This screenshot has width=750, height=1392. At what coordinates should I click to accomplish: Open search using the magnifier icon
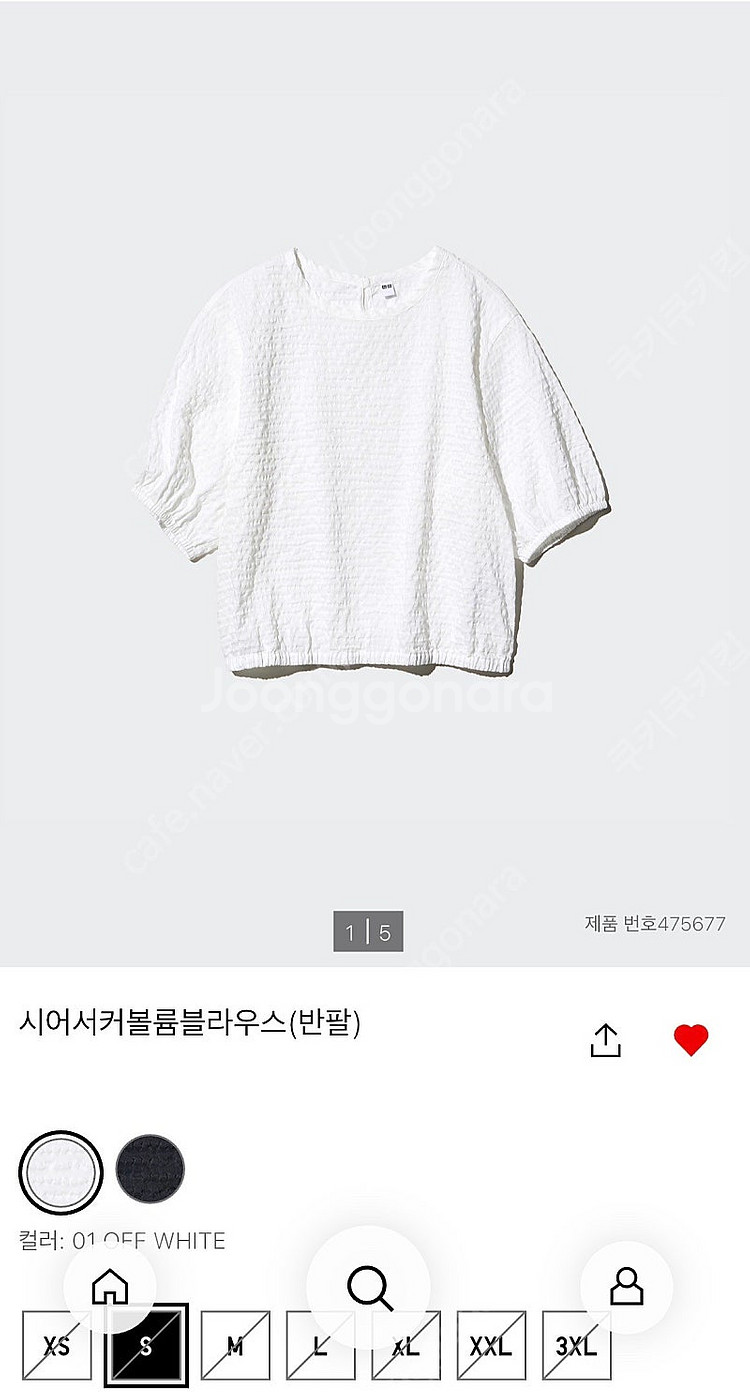[374, 1287]
